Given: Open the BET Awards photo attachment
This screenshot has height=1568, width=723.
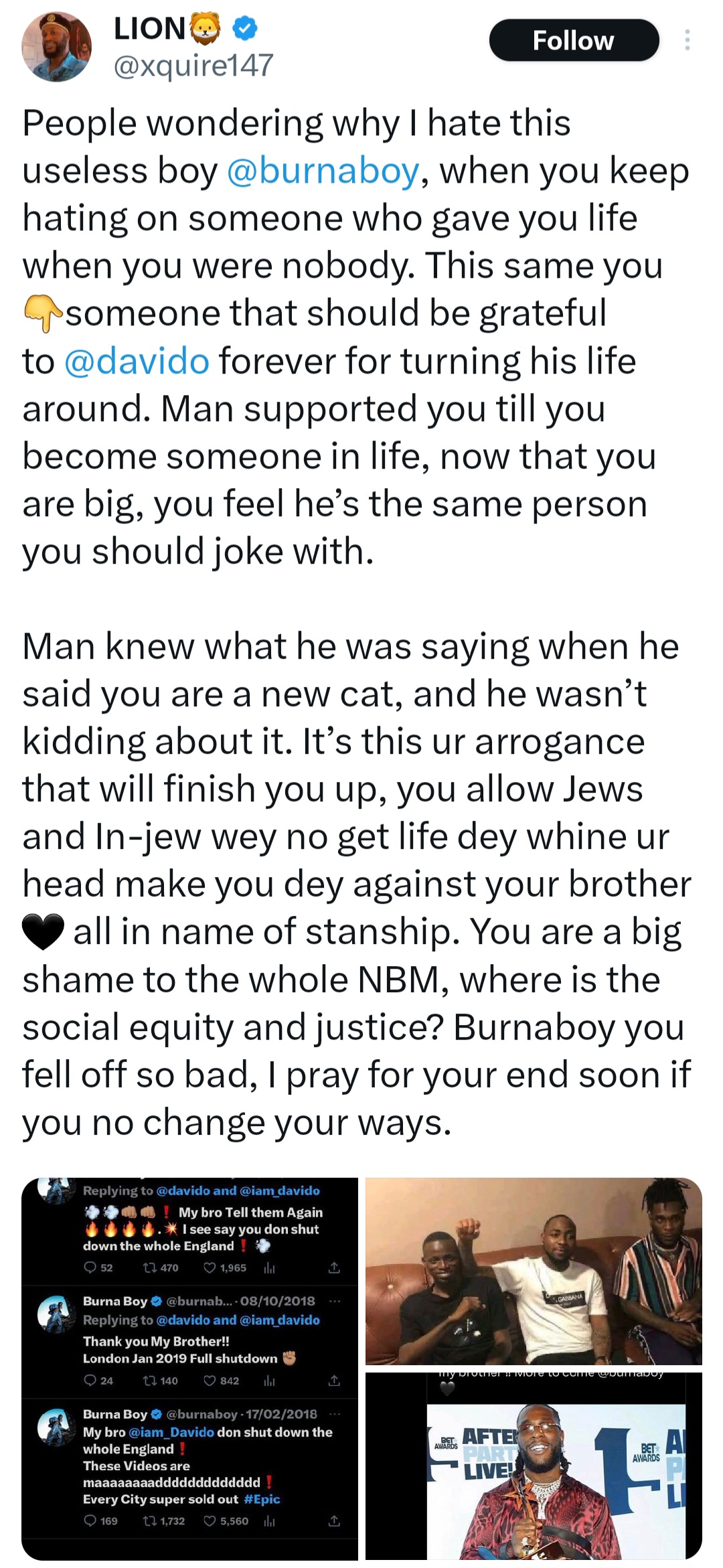Looking at the screenshot, I should coord(534,1466).
